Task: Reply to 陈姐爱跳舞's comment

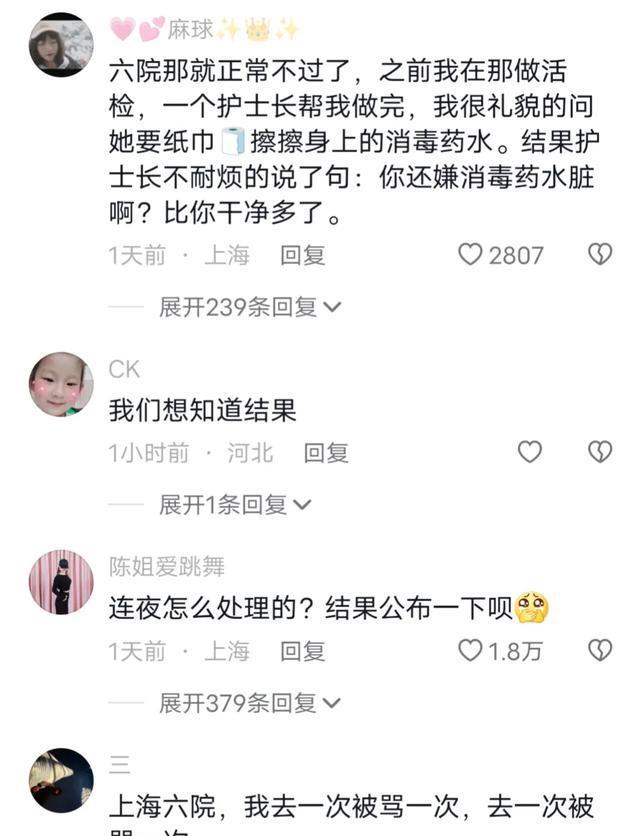Action: [302, 651]
